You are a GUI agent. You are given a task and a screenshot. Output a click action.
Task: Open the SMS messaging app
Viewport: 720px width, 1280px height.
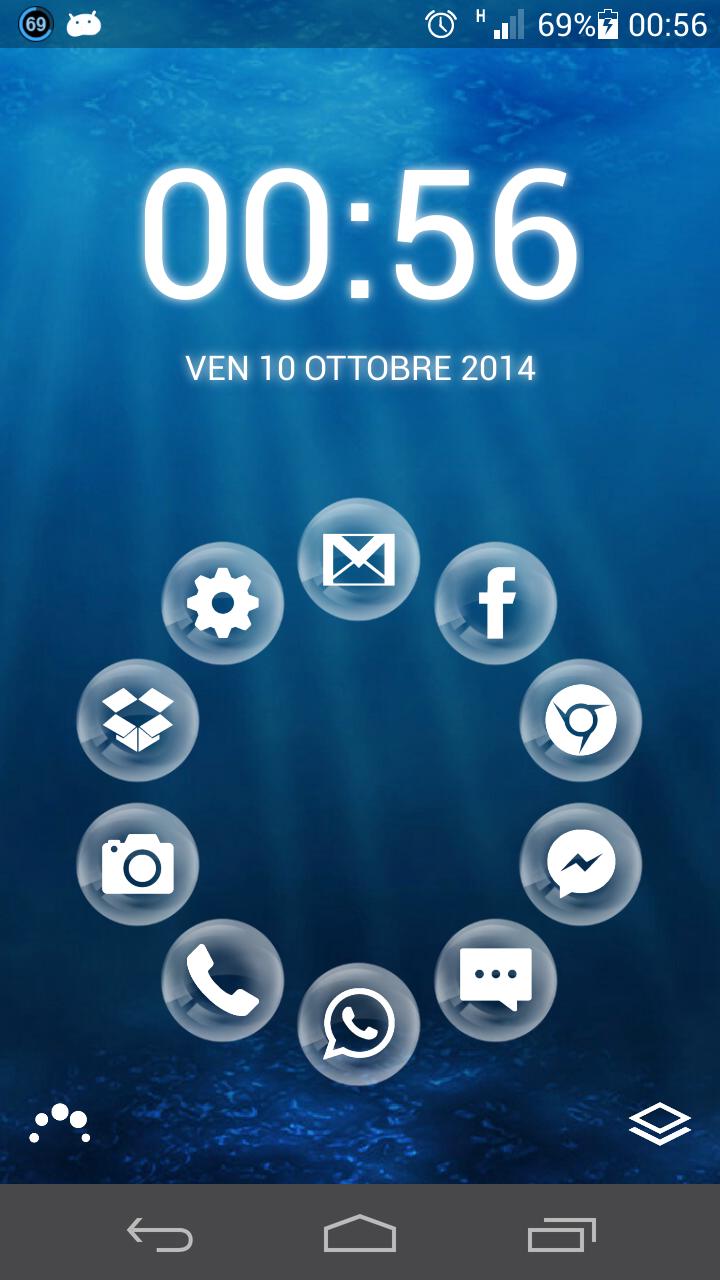495,980
